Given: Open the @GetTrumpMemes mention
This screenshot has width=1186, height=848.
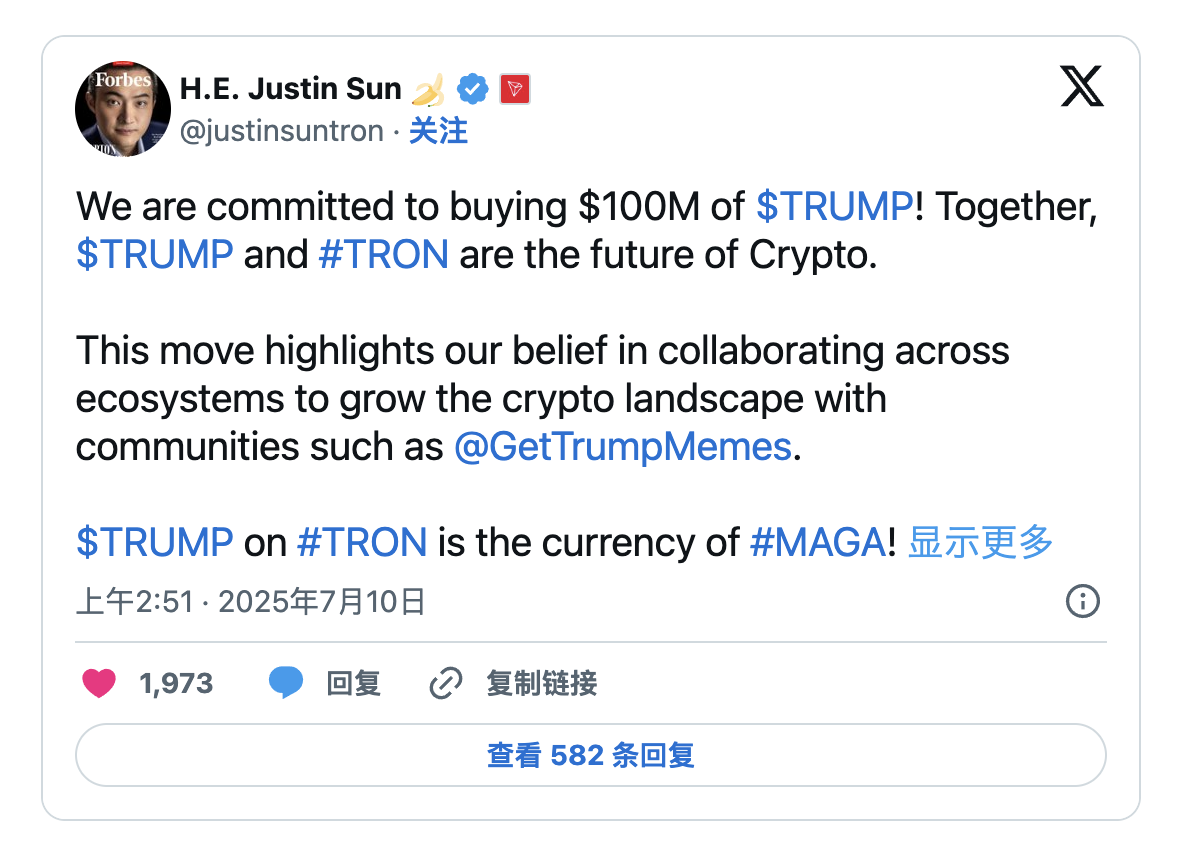Looking at the screenshot, I should pyautogui.click(x=623, y=446).
